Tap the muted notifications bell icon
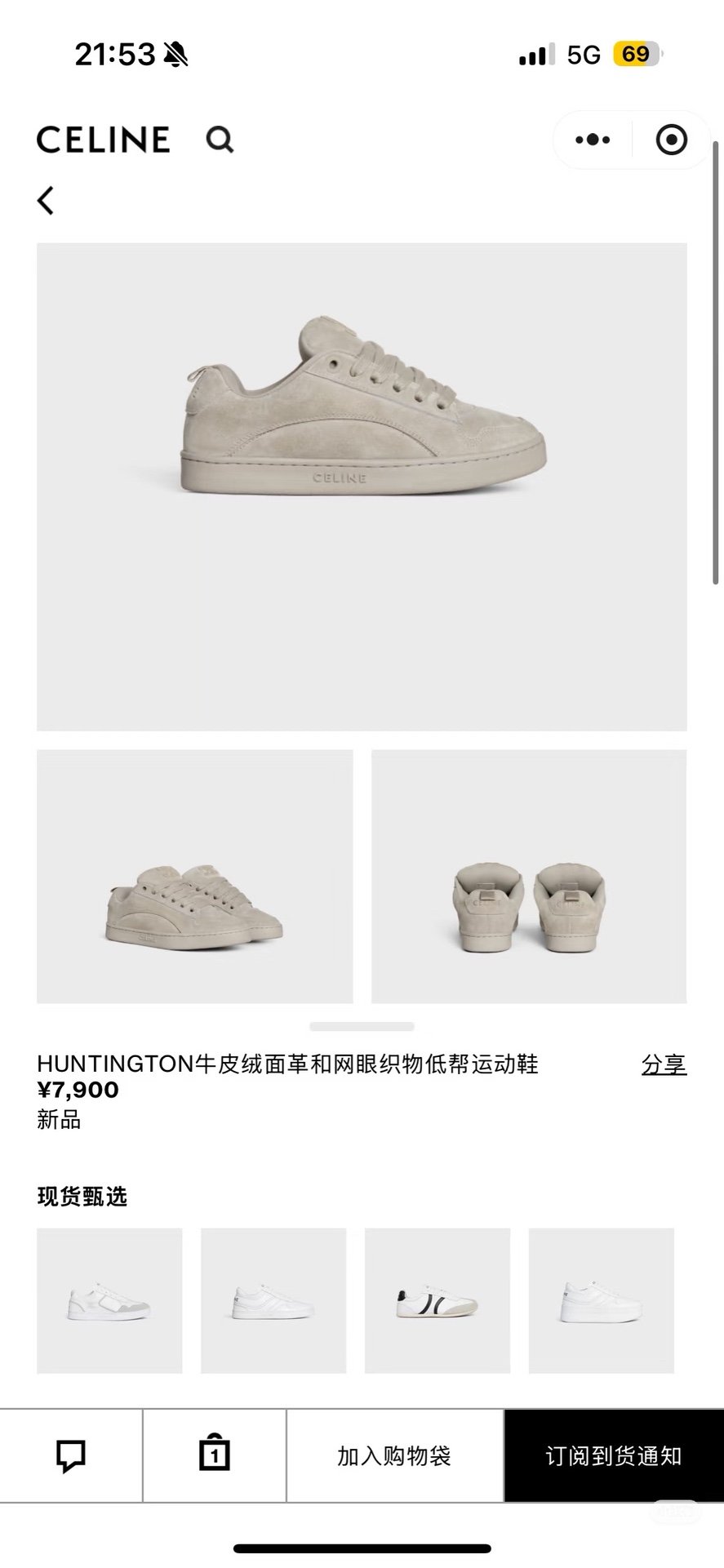This screenshot has height=1568, width=724. click(x=174, y=52)
